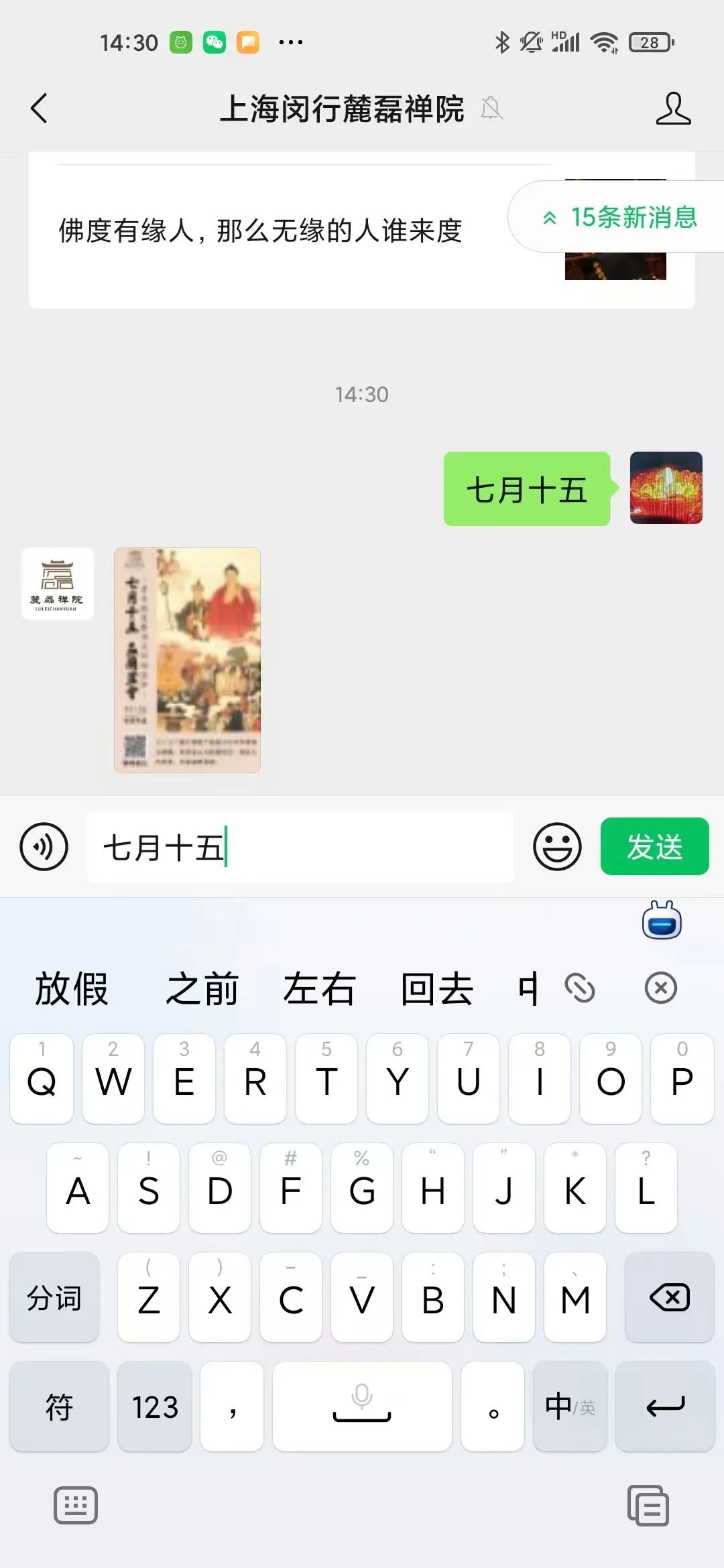Open the emoji picker
The width and height of the screenshot is (724, 1568).
[556, 847]
